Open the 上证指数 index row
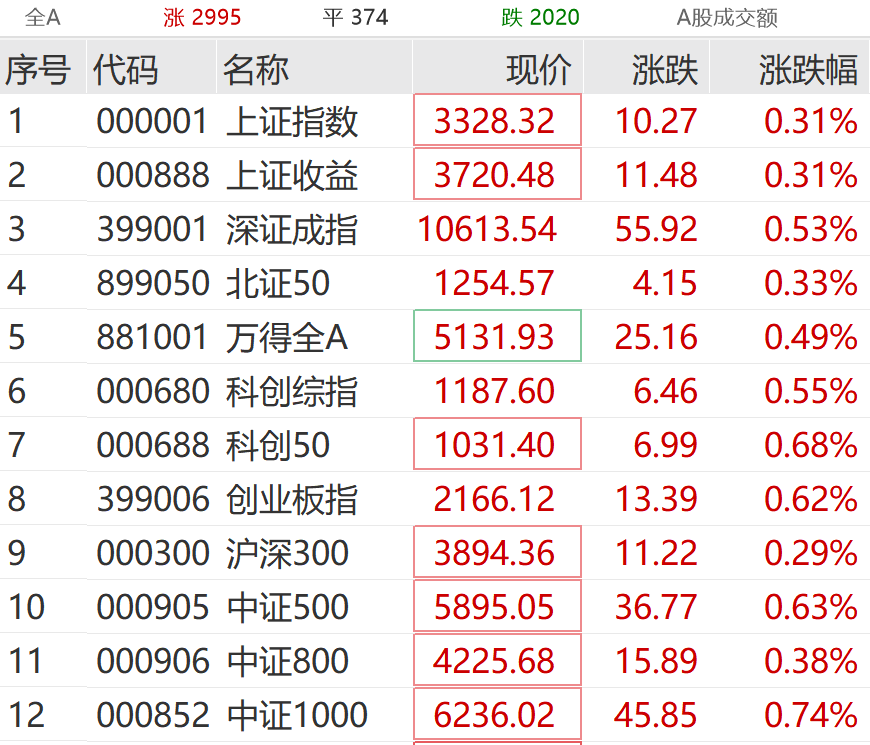Image resolution: width=870 pixels, height=745 pixels. (x=292, y=122)
